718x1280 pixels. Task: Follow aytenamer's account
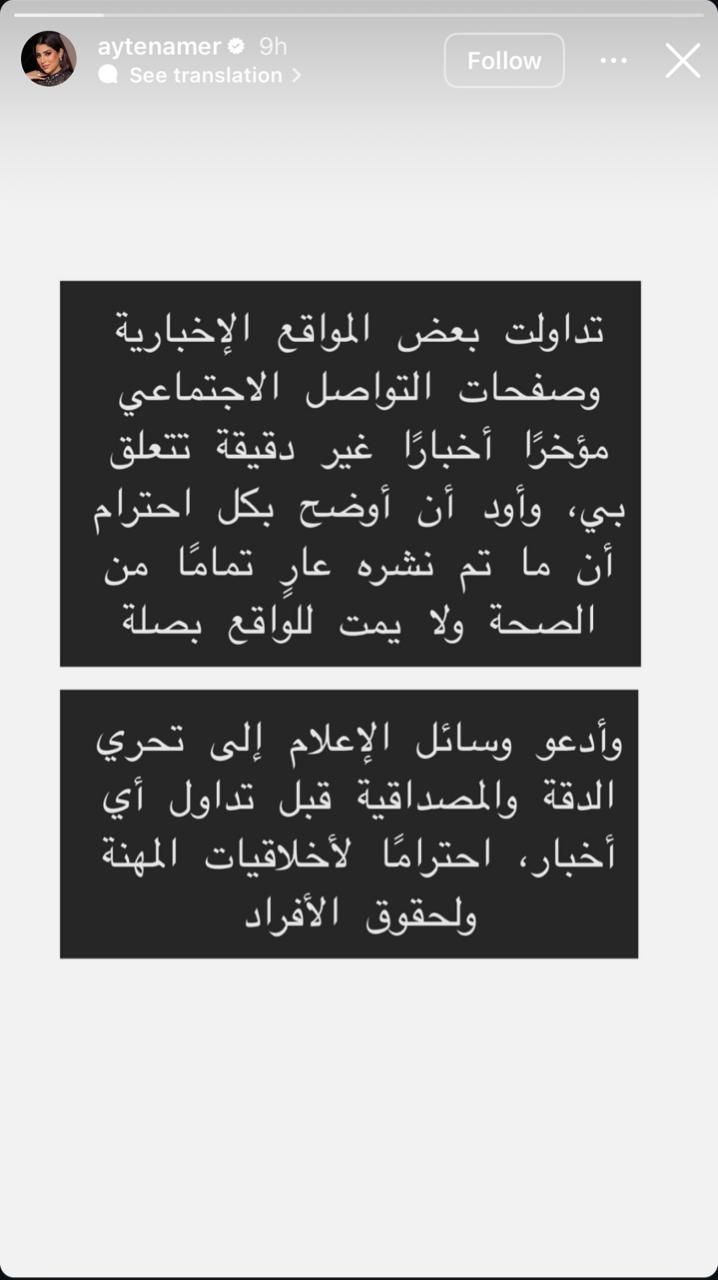click(x=504, y=61)
